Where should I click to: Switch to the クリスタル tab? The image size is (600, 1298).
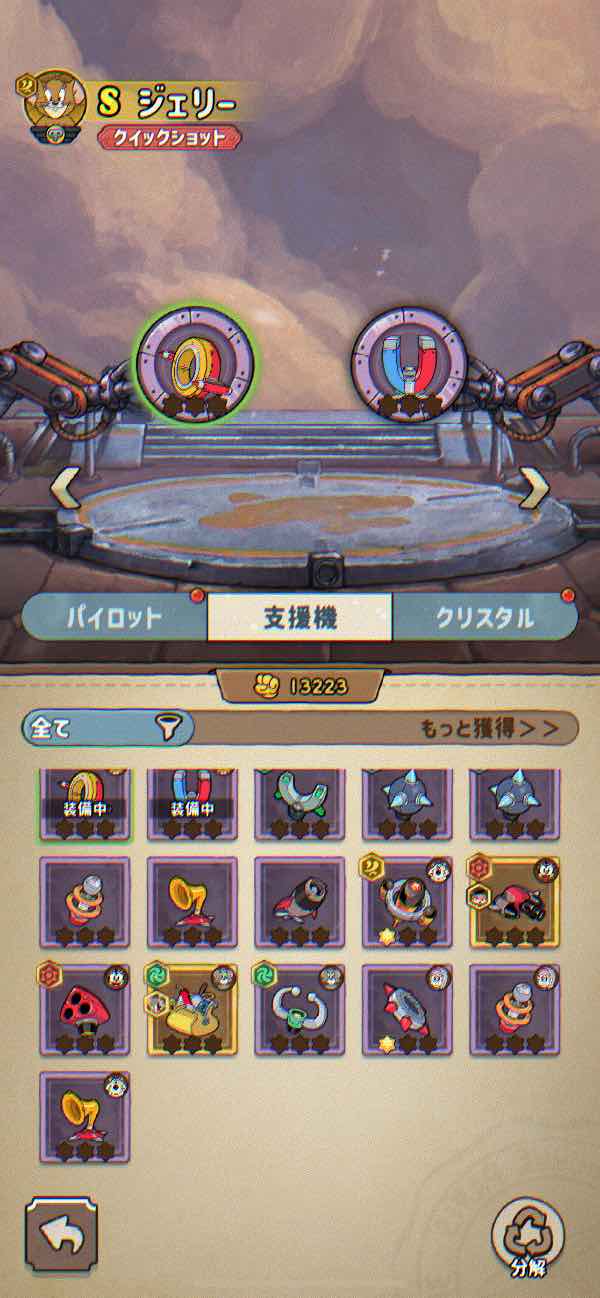pos(485,618)
